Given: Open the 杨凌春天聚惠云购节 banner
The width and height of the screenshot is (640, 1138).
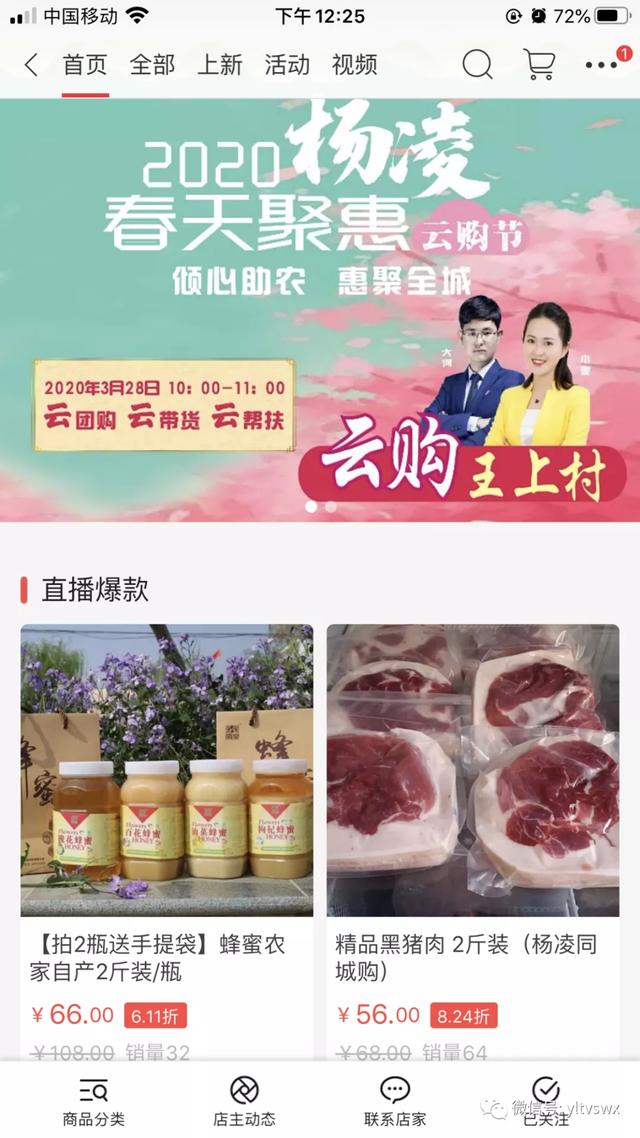Looking at the screenshot, I should 320,310.
